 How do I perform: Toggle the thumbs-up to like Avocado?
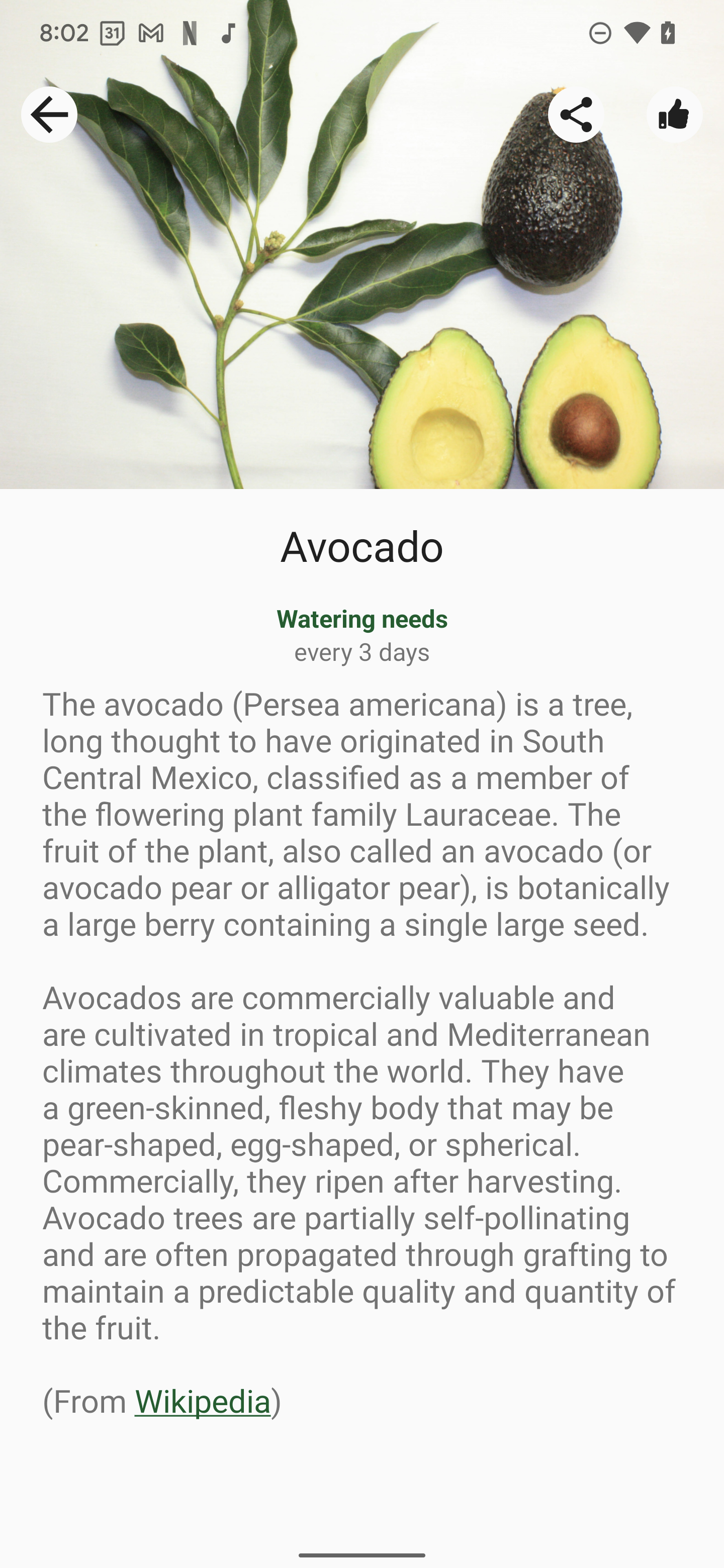tap(675, 114)
